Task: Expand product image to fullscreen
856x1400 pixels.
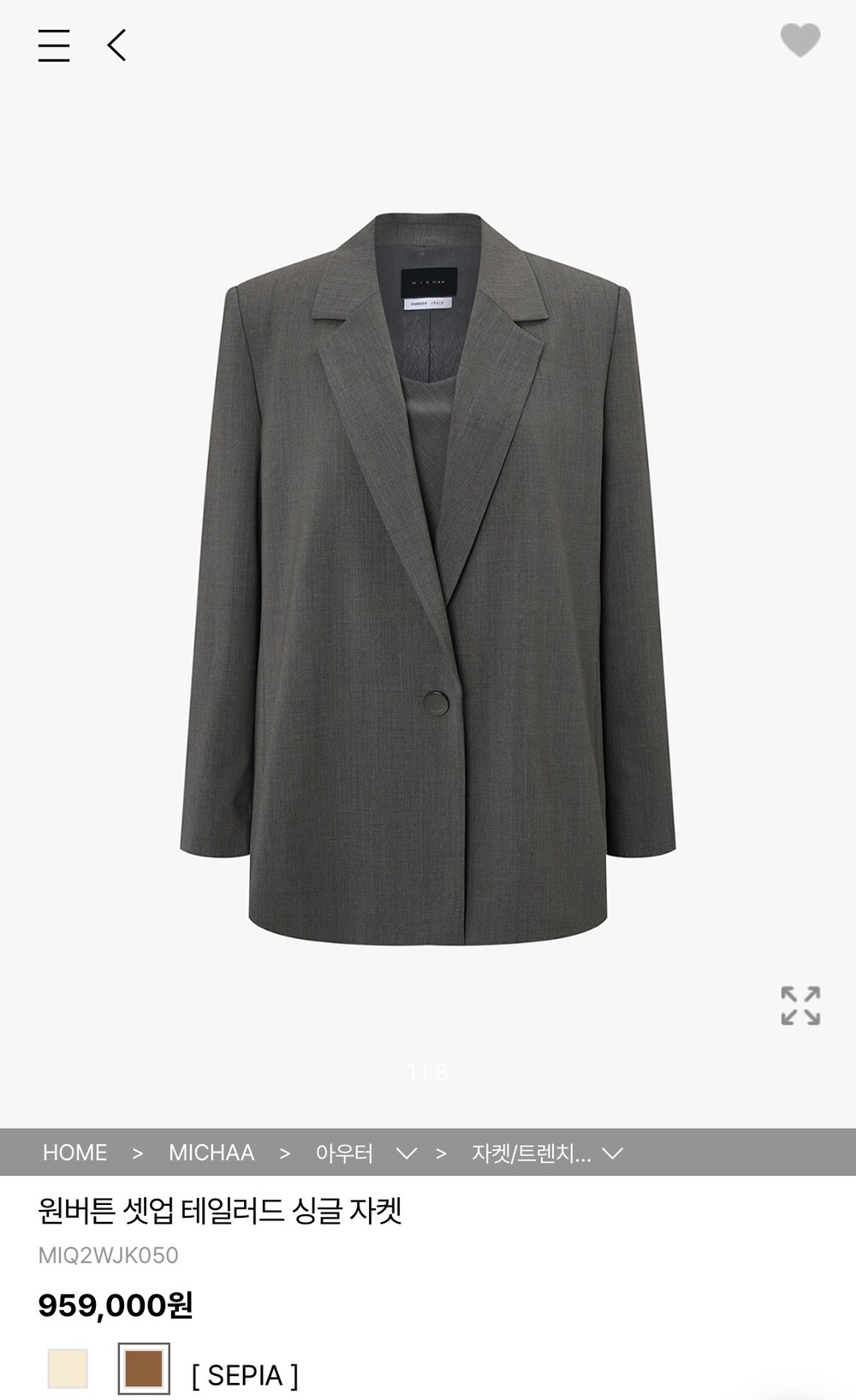Action: (x=800, y=1006)
